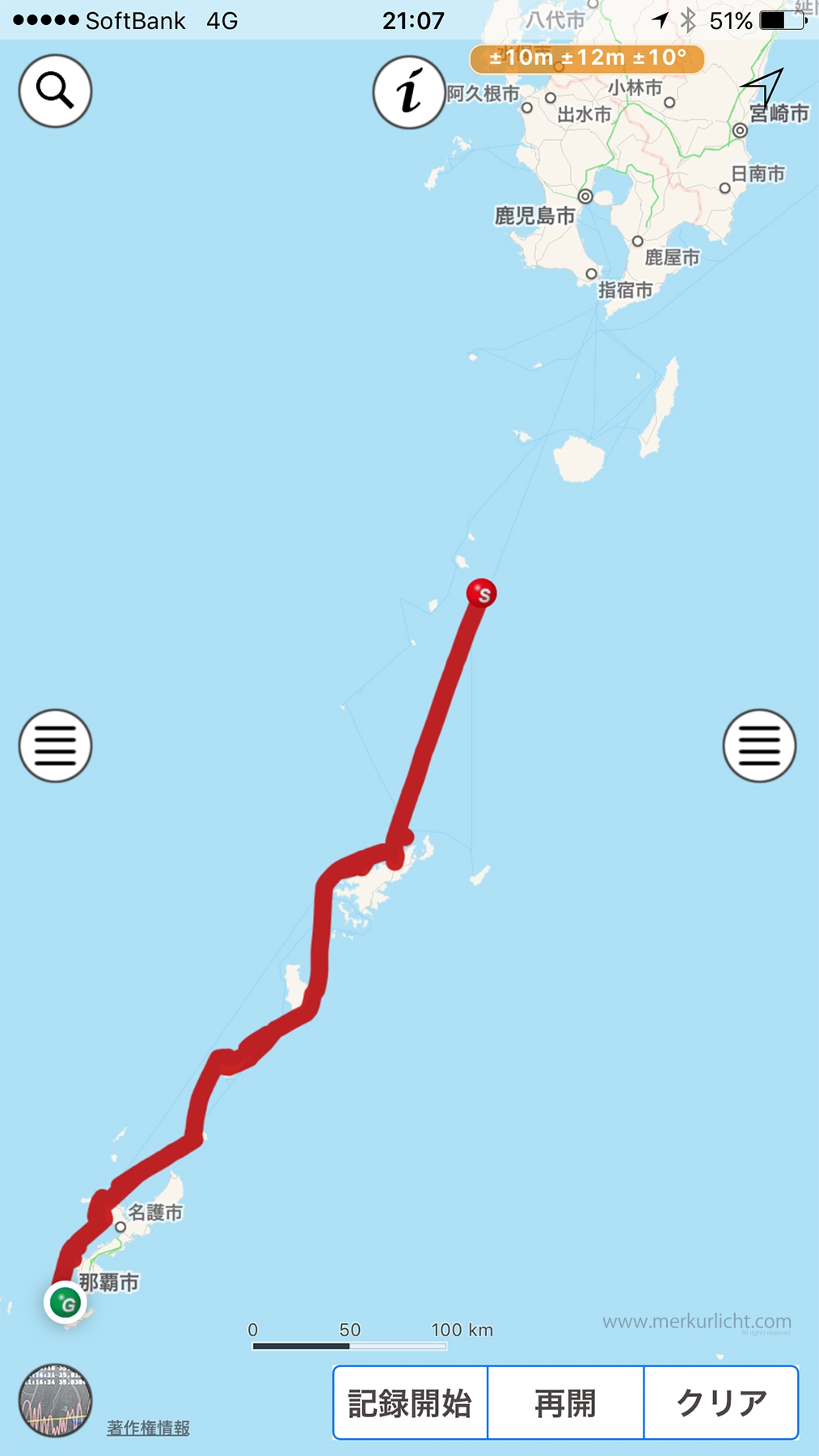Image resolution: width=819 pixels, height=1456 pixels.
Task: Tap 記録開始 to start recording
Action: [410, 1403]
